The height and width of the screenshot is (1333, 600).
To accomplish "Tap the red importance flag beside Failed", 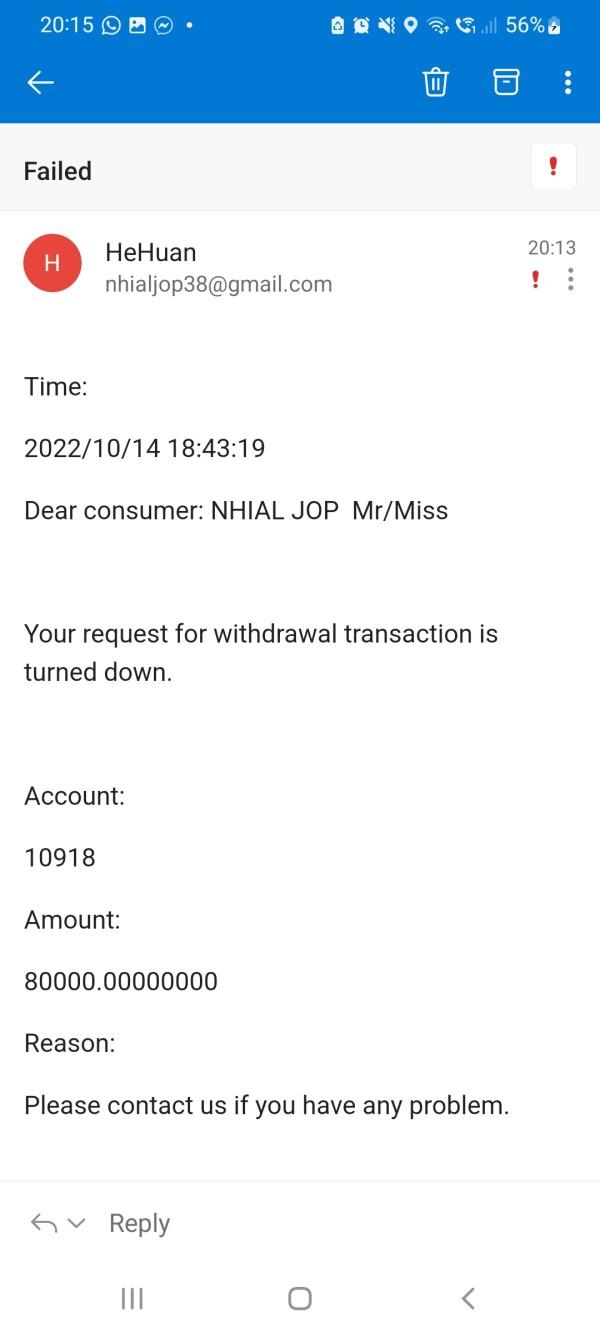I will pos(553,166).
